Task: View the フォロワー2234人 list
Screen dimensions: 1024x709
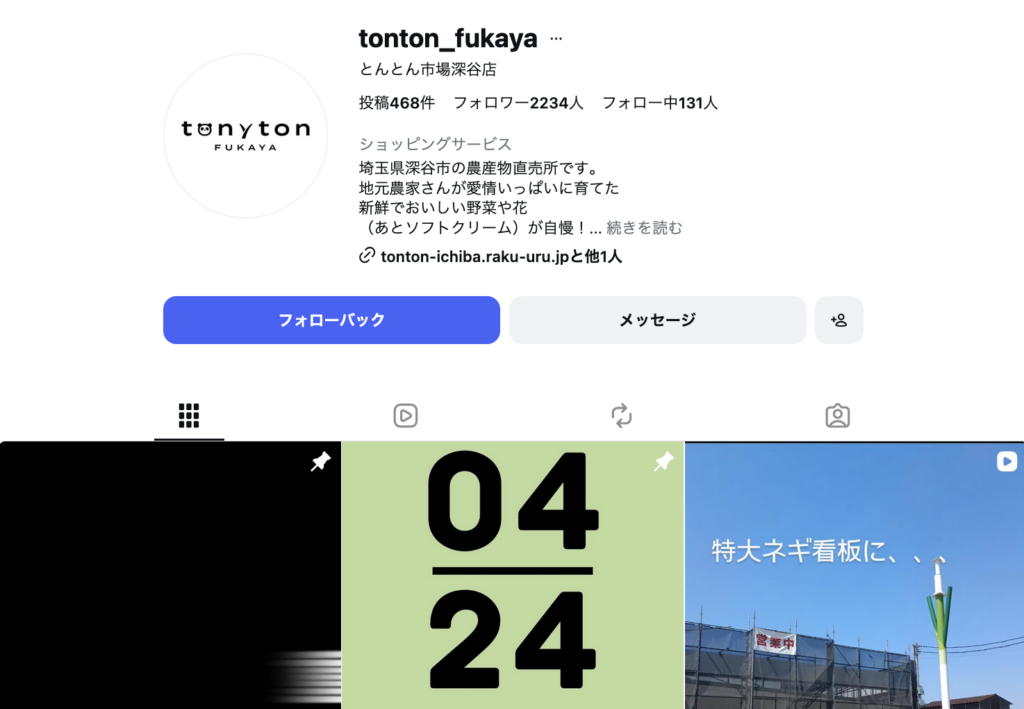Action: click(517, 103)
